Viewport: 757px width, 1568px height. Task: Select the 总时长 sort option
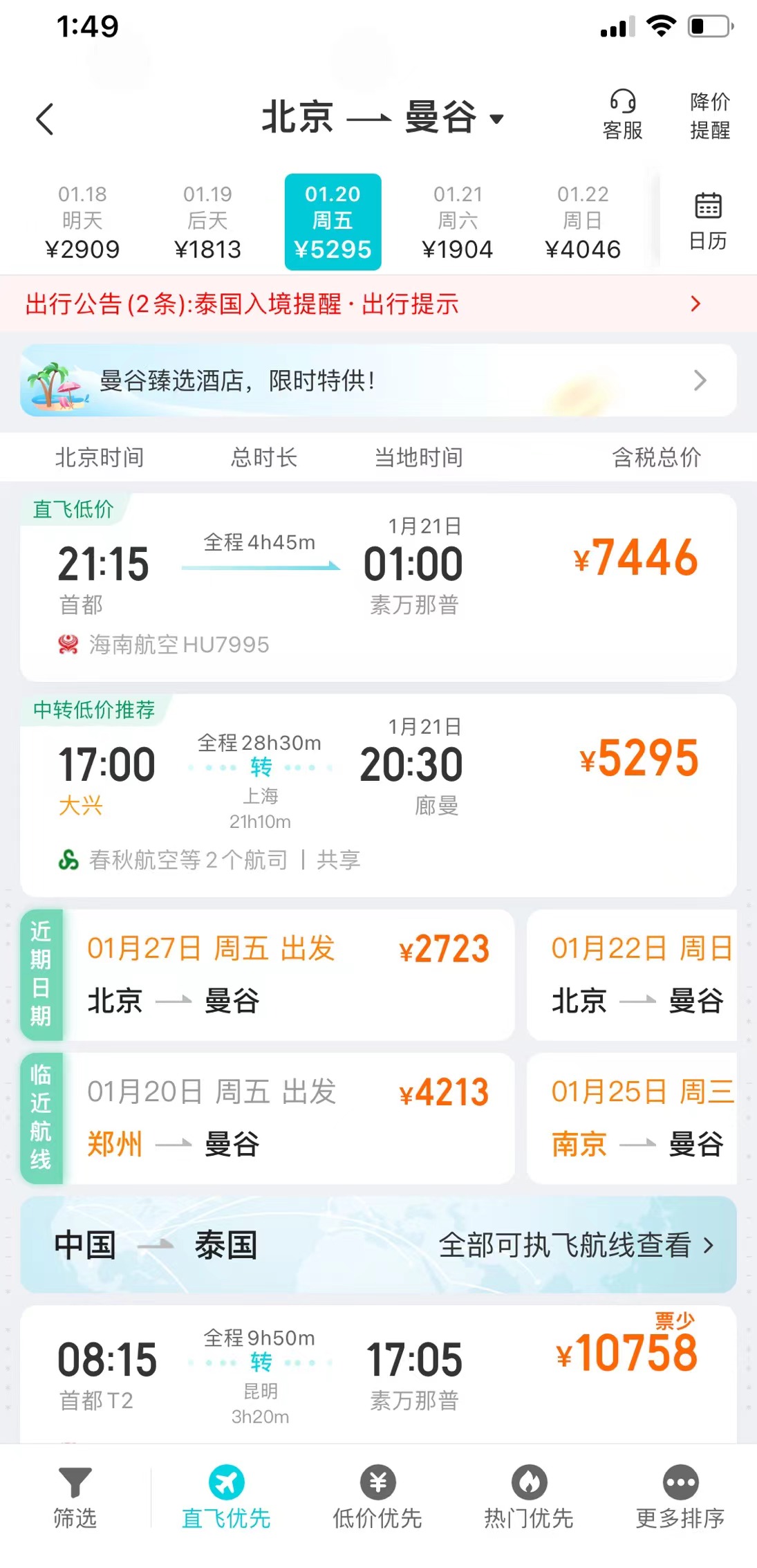click(x=263, y=457)
